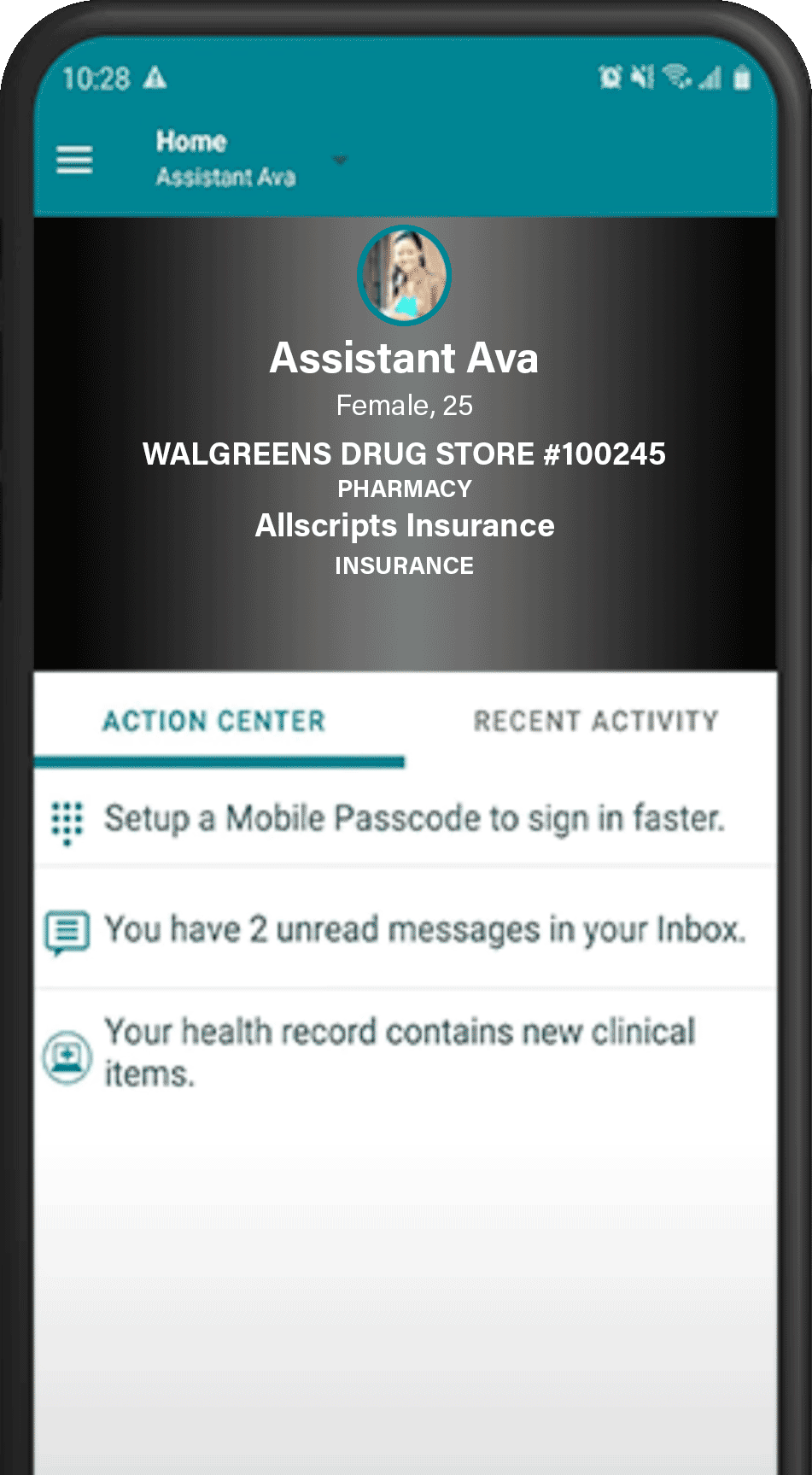Viewport: 812px width, 1475px height.
Task: Click the alarm clock icon in status bar
Action: pyautogui.click(x=610, y=77)
